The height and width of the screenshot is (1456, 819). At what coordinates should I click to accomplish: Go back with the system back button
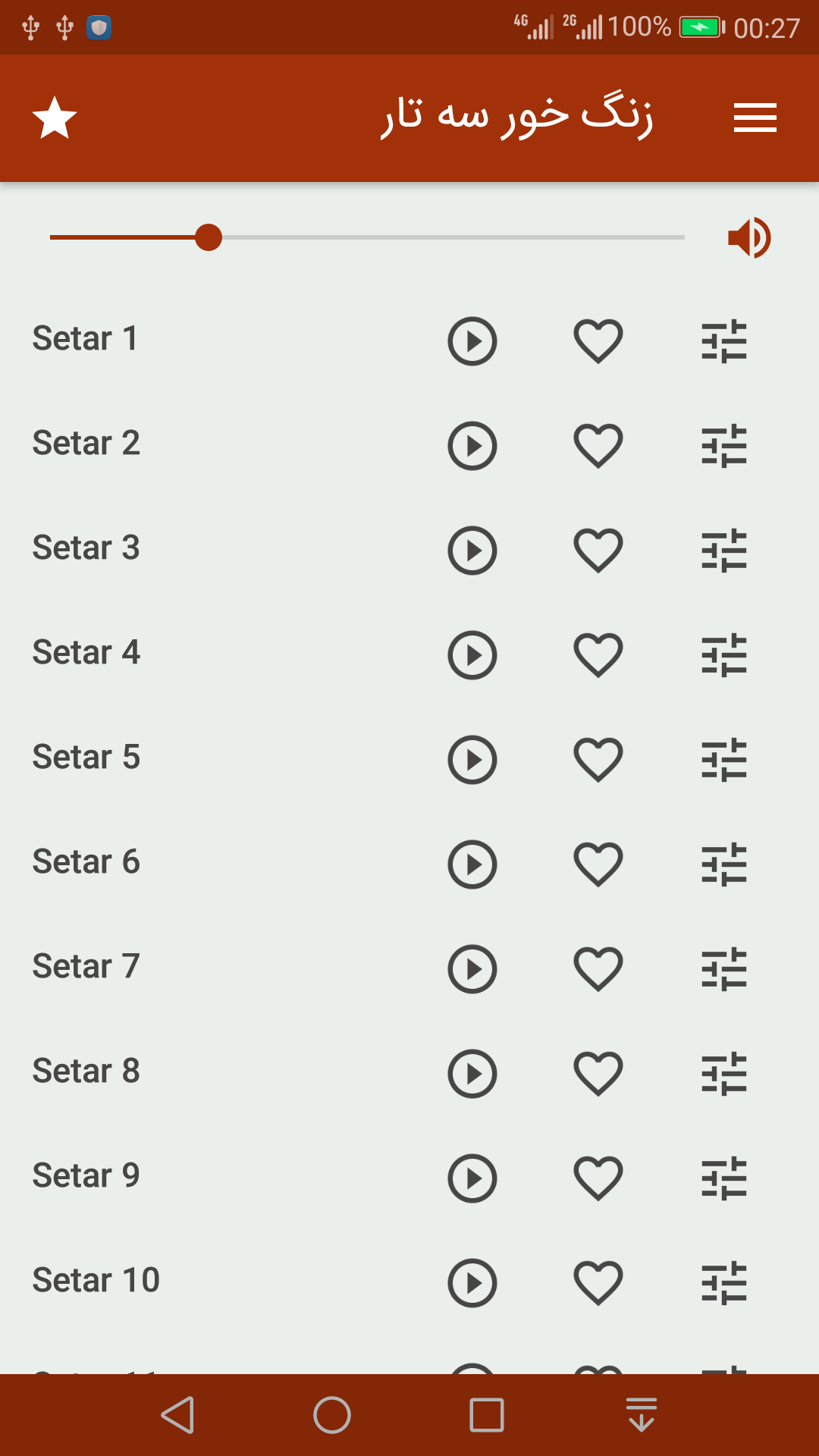pyautogui.click(x=178, y=1415)
